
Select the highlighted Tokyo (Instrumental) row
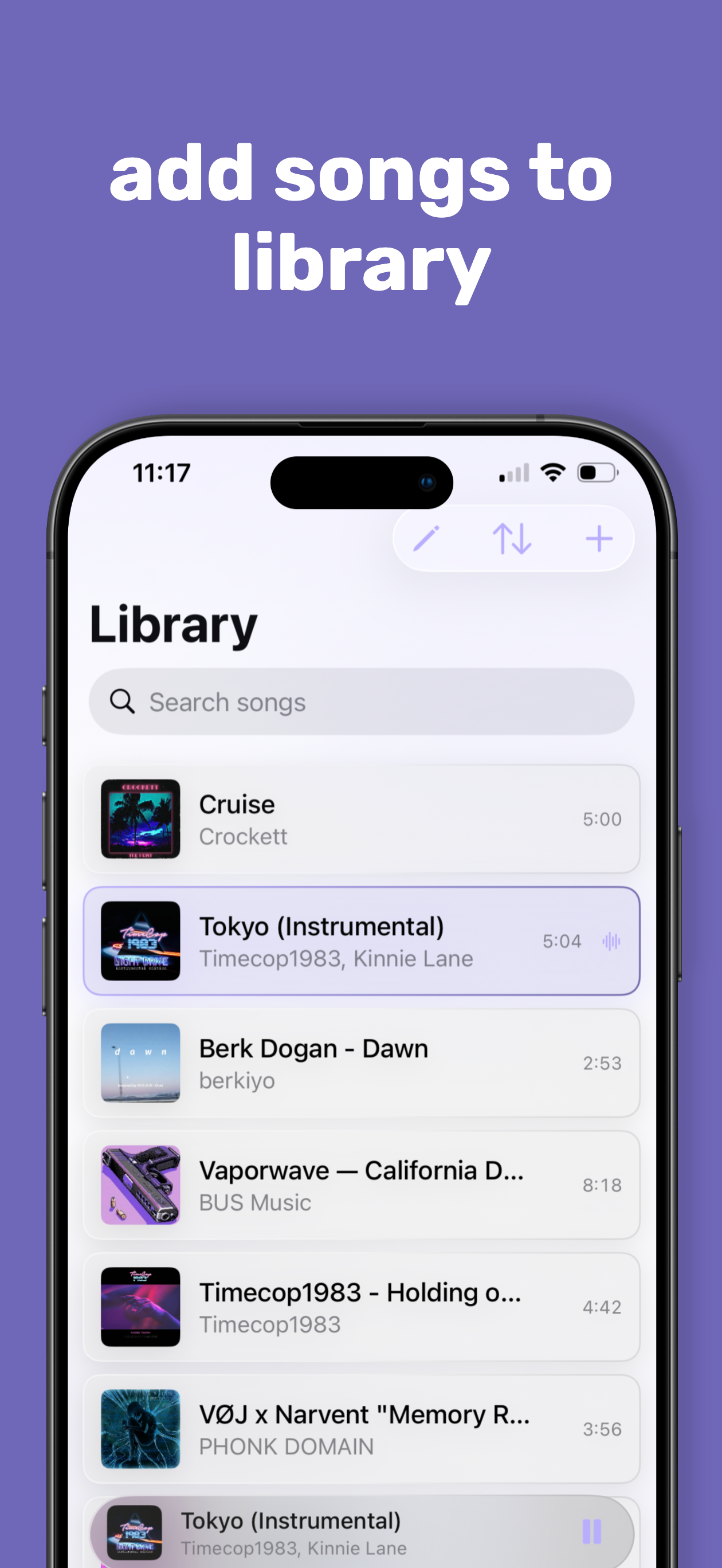361,941
